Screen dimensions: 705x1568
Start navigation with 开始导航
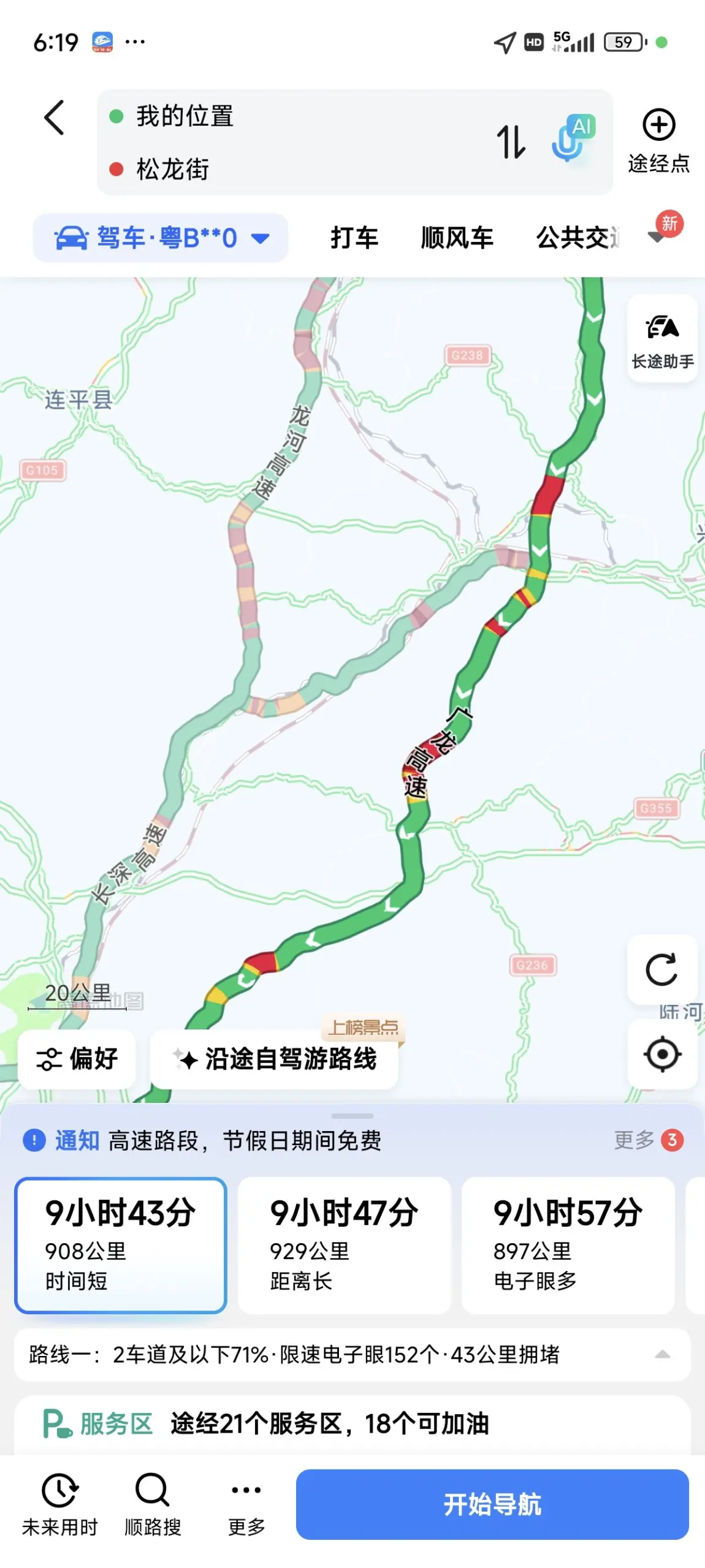492,1504
